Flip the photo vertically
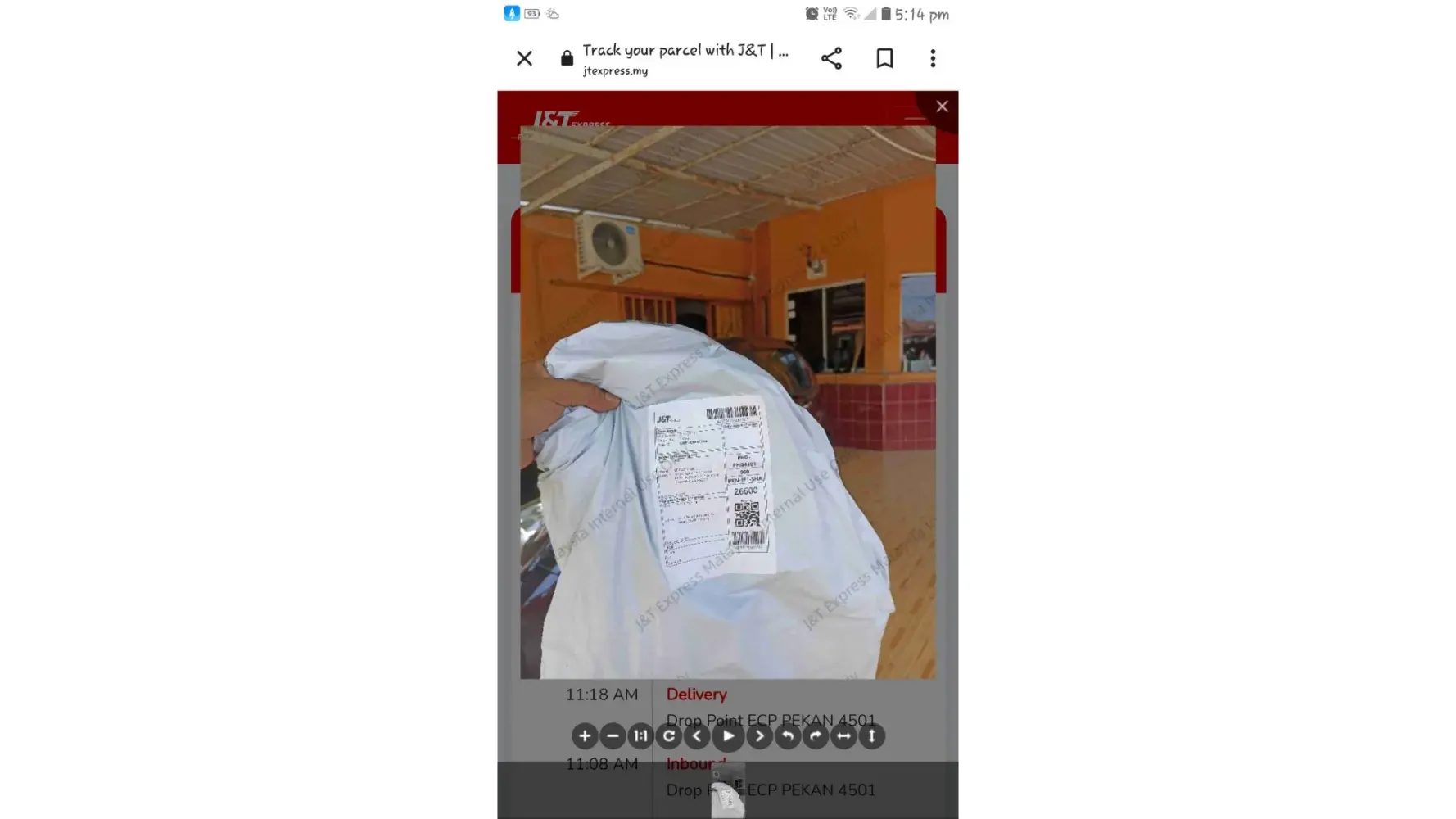The width and height of the screenshot is (1456, 819). pos(871,736)
